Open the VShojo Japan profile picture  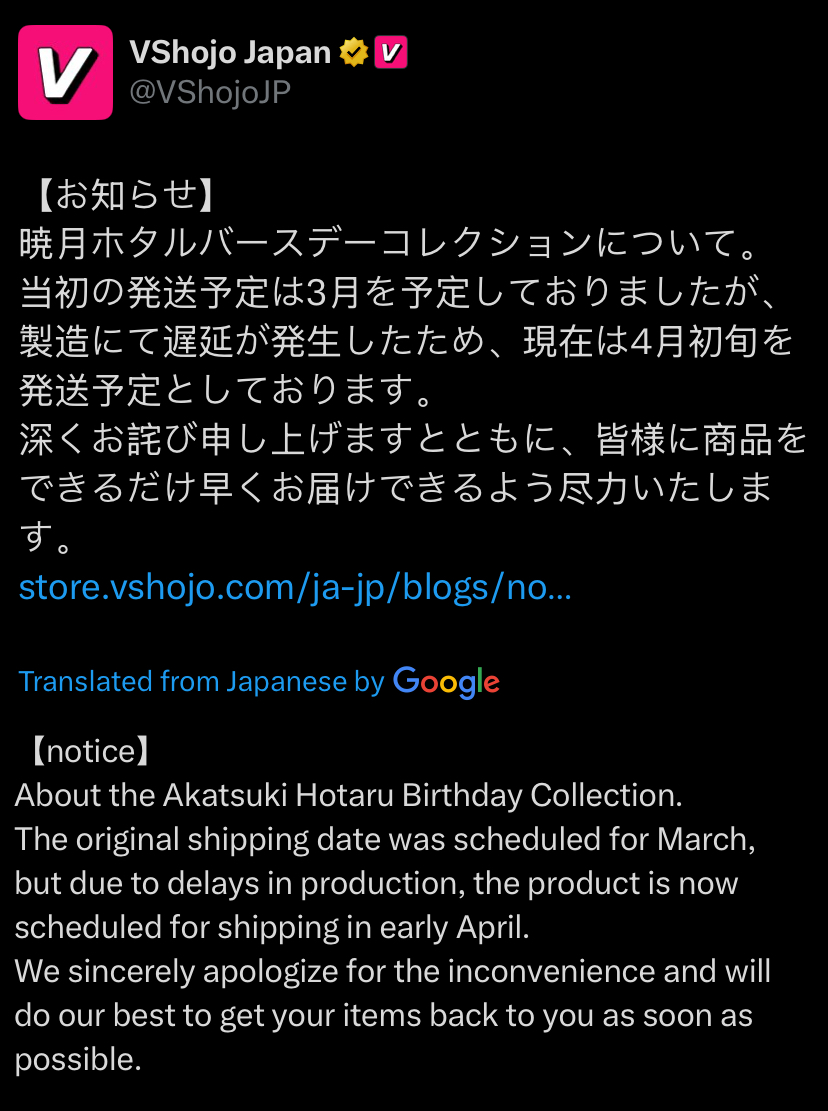[x=65, y=72]
